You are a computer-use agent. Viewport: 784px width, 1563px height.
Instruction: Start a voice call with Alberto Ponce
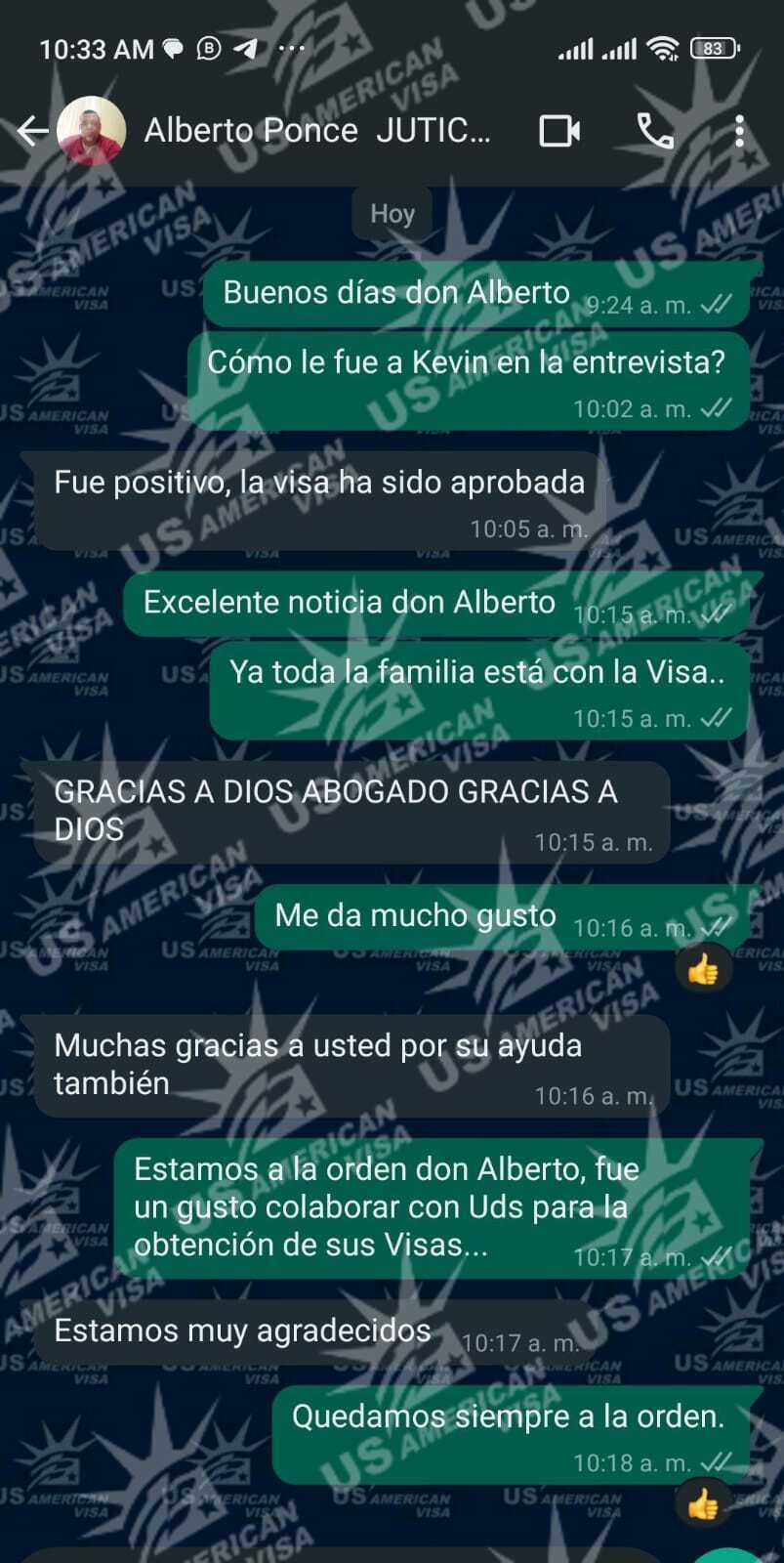click(x=654, y=131)
